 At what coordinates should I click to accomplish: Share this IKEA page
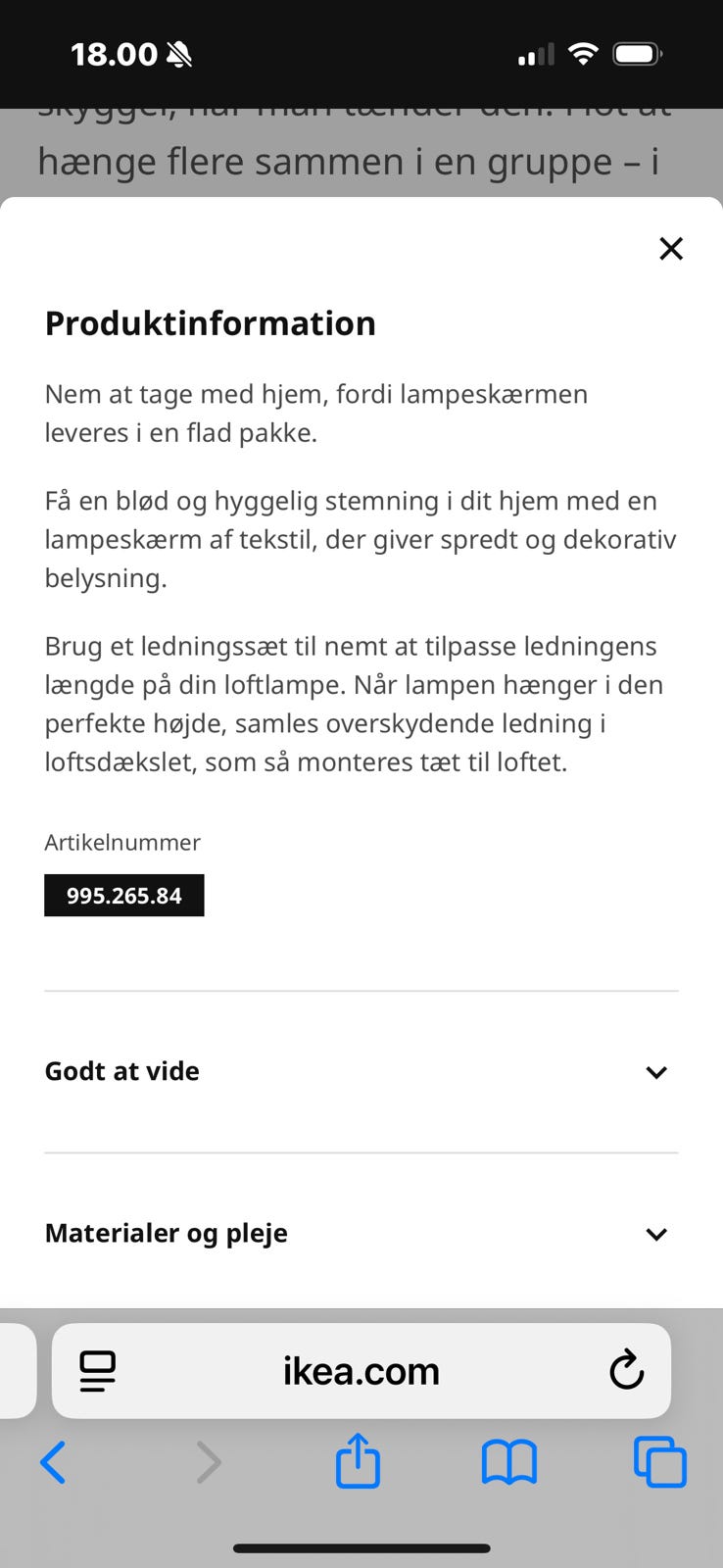[358, 1461]
